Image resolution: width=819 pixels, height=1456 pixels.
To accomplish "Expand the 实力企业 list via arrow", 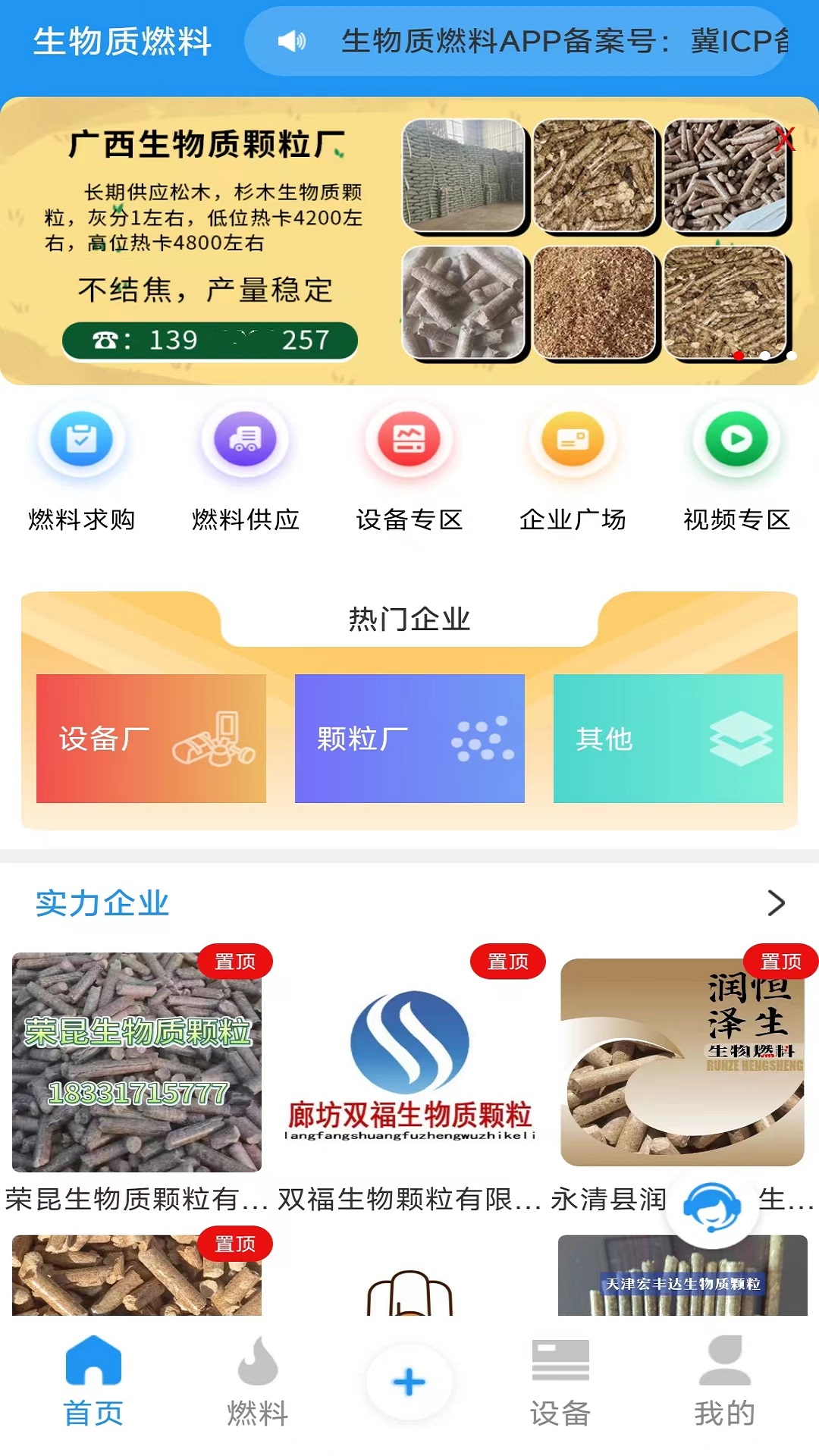I will [776, 903].
